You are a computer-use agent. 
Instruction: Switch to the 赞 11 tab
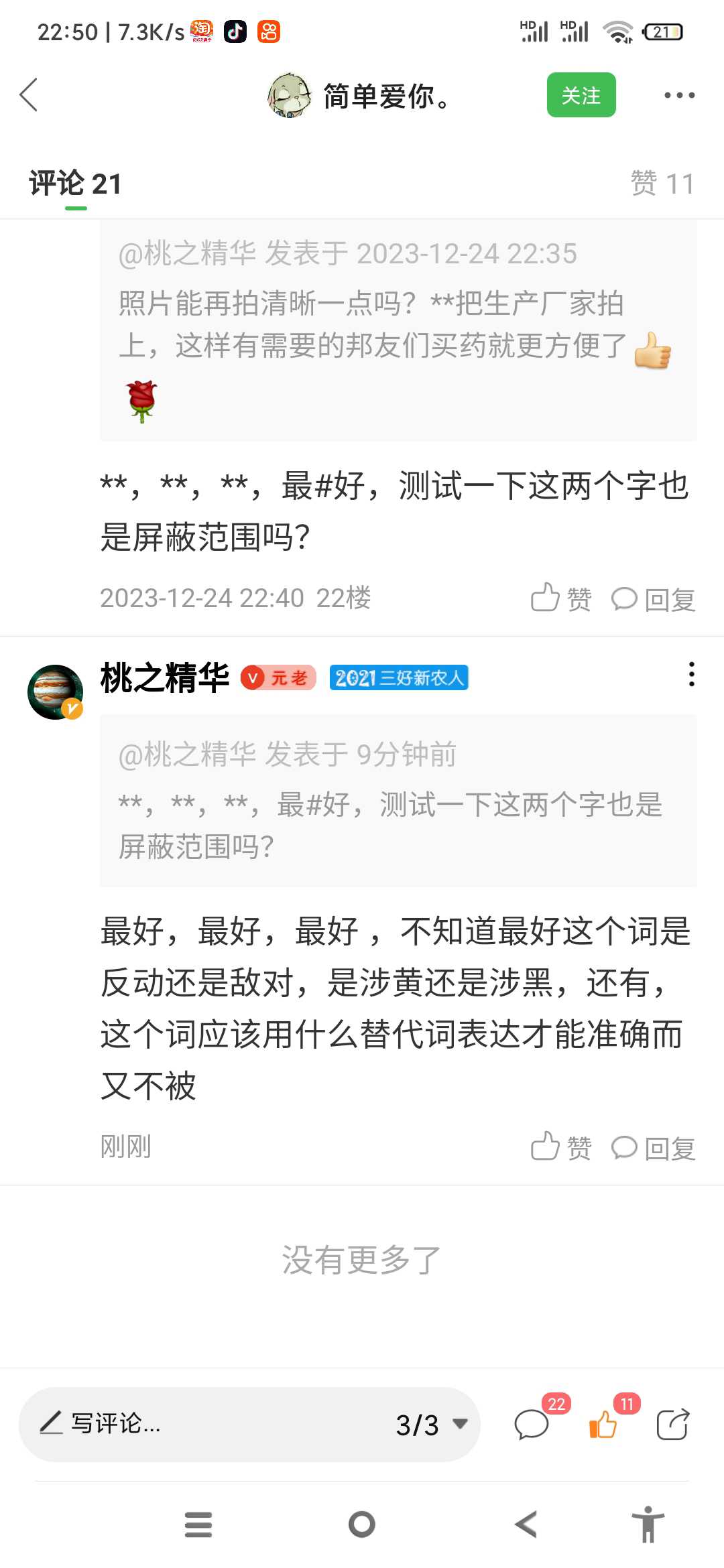tap(661, 184)
